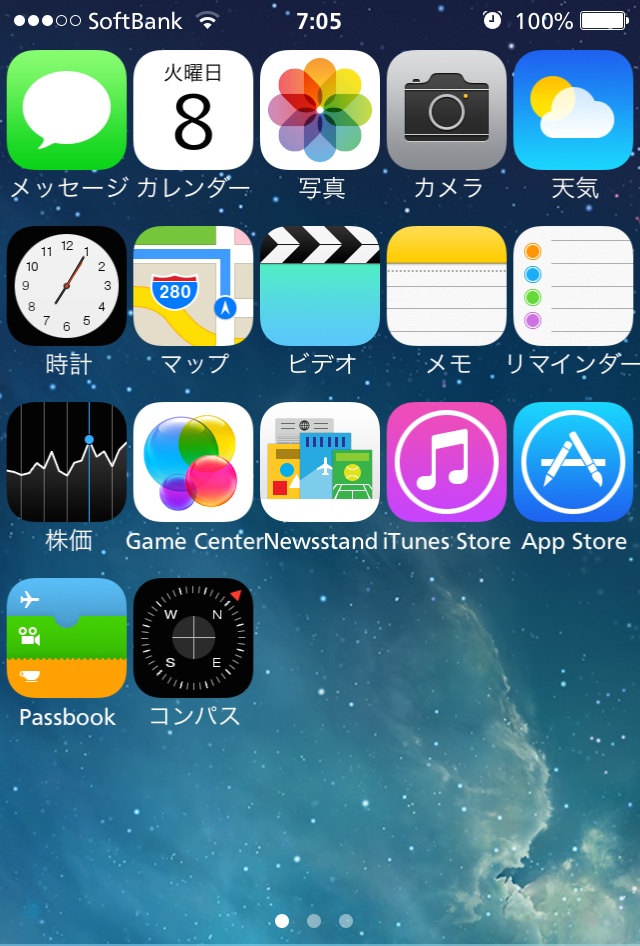Open the Newsstand folder
The width and height of the screenshot is (640, 946).
click(x=320, y=462)
